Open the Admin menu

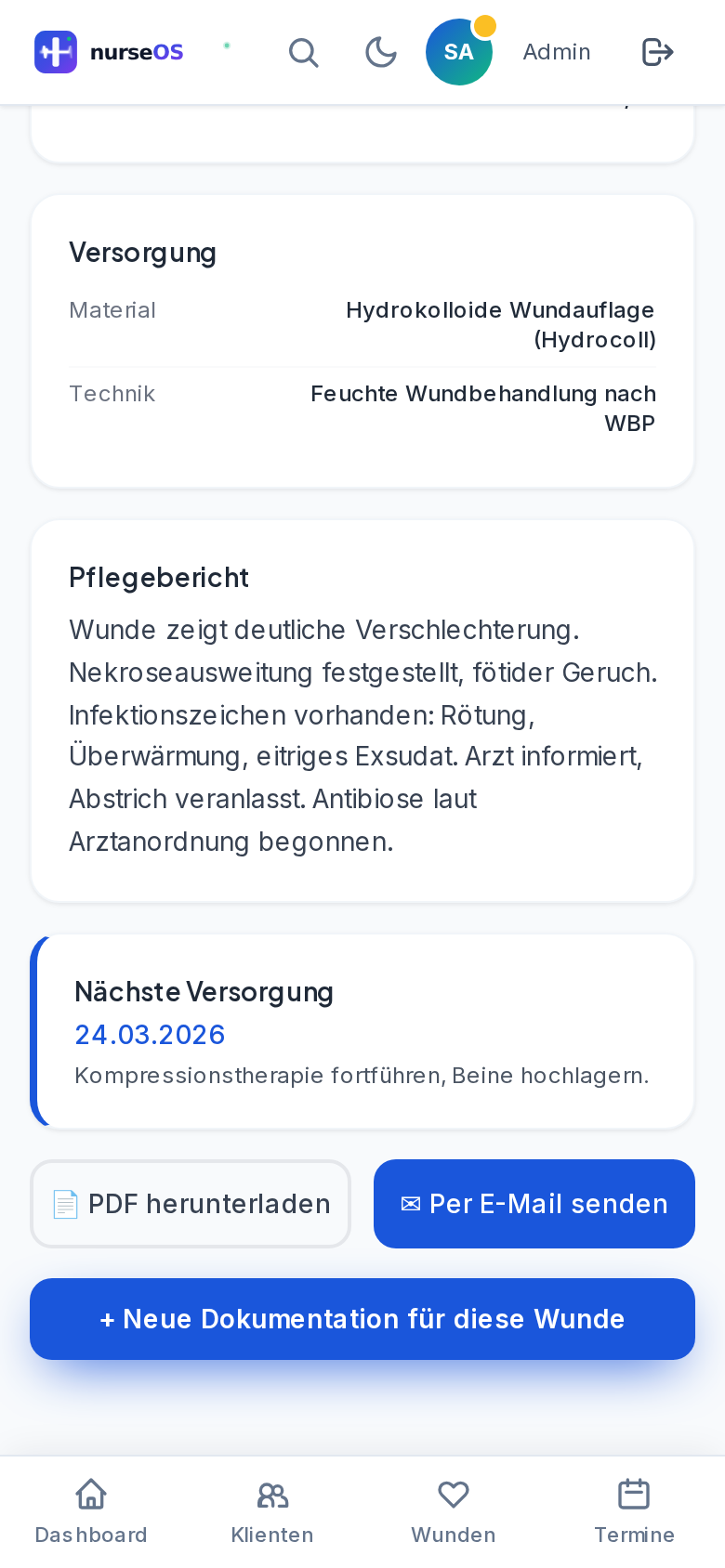coord(556,52)
